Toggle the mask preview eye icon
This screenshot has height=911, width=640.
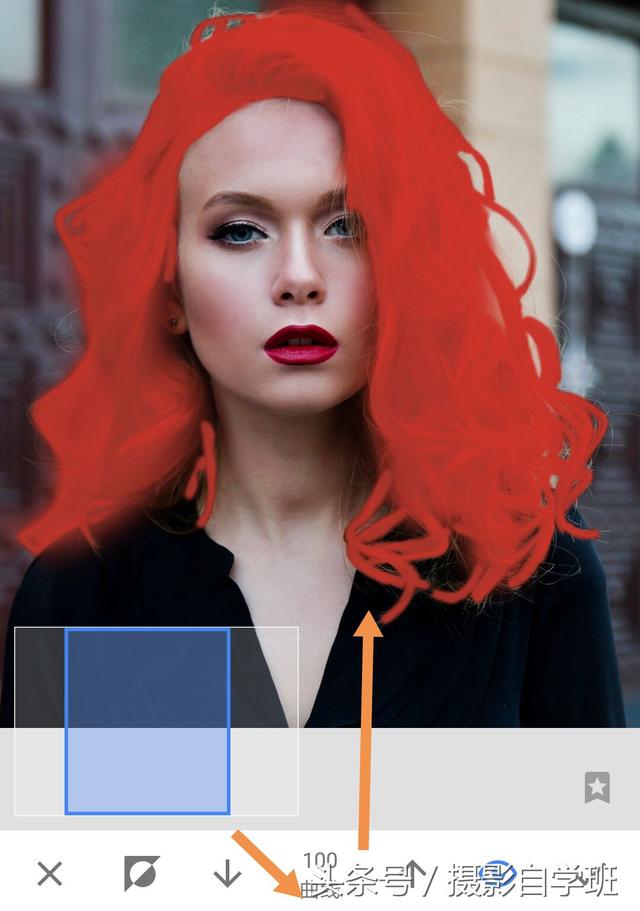pyautogui.click(x=497, y=873)
